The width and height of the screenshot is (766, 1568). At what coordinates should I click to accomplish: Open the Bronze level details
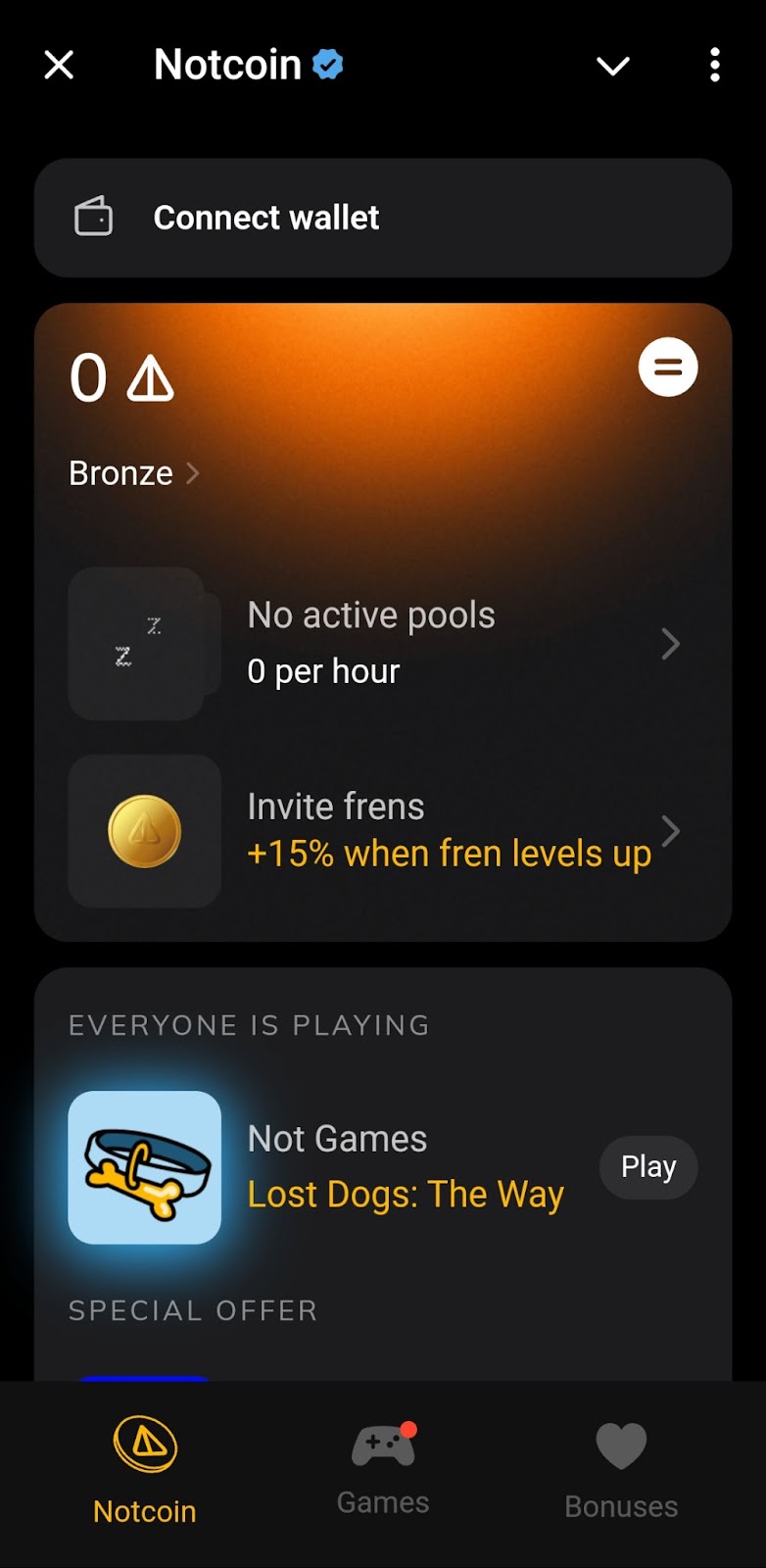(134, 473)
